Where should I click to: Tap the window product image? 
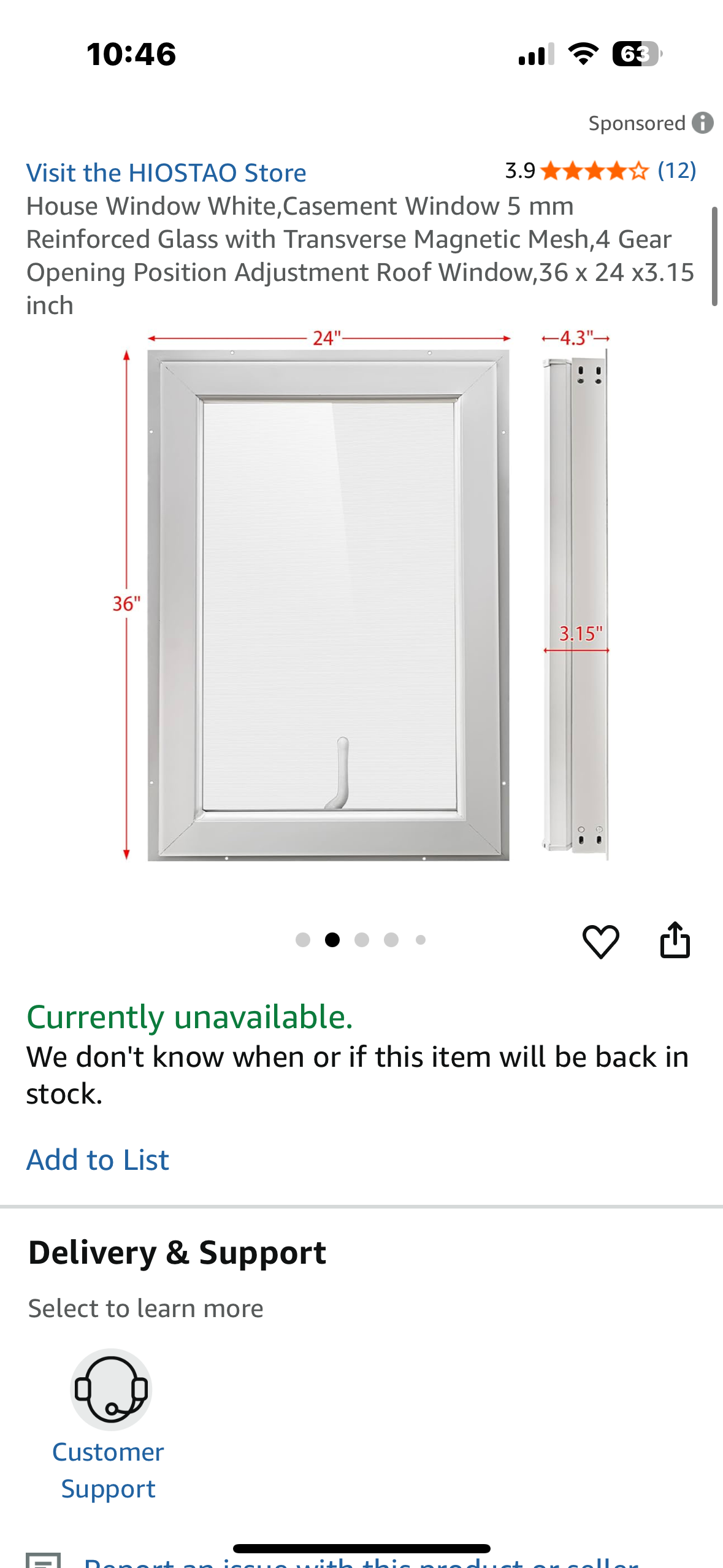361,604
